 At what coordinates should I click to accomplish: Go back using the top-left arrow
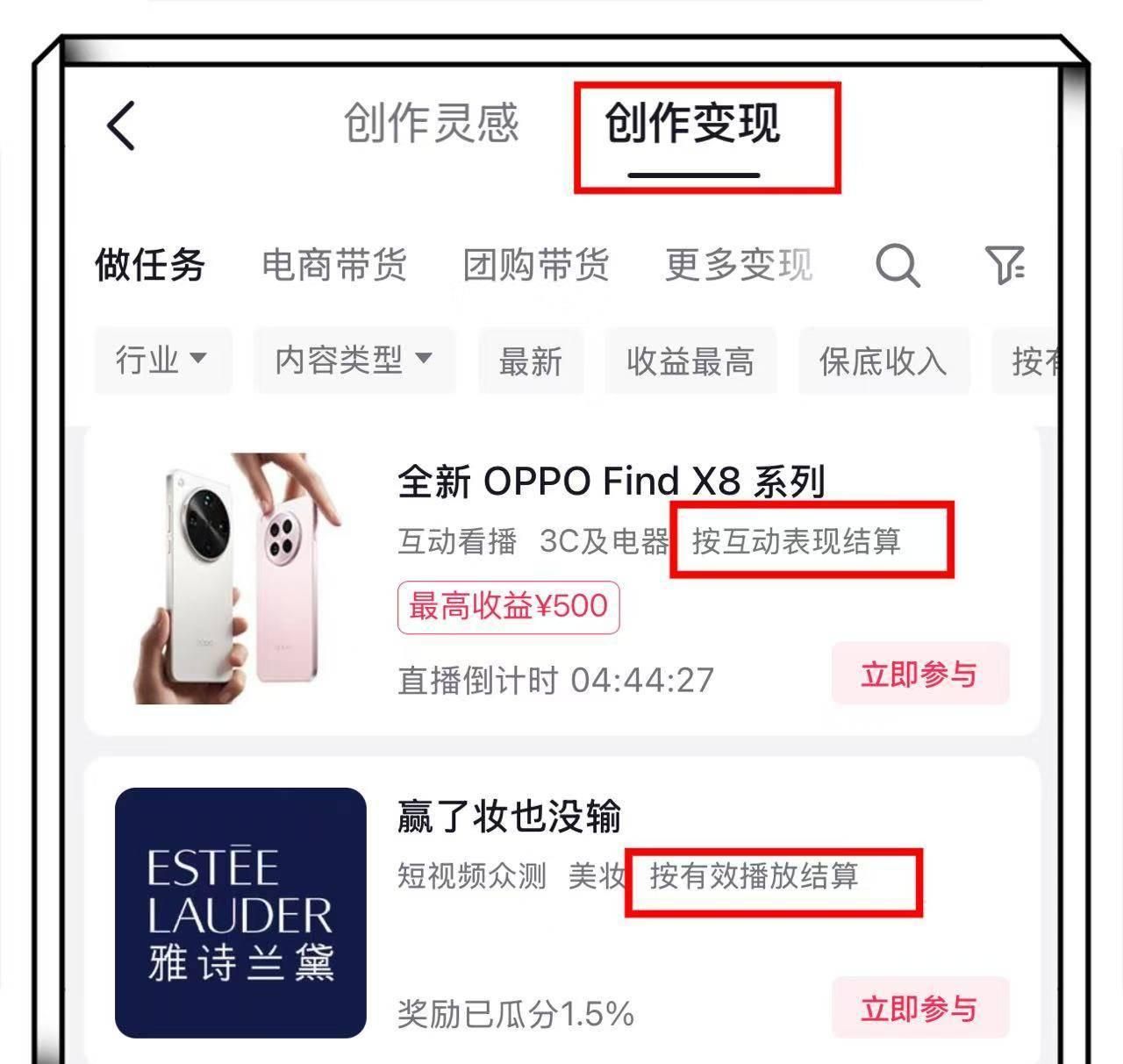pos(121,125)
